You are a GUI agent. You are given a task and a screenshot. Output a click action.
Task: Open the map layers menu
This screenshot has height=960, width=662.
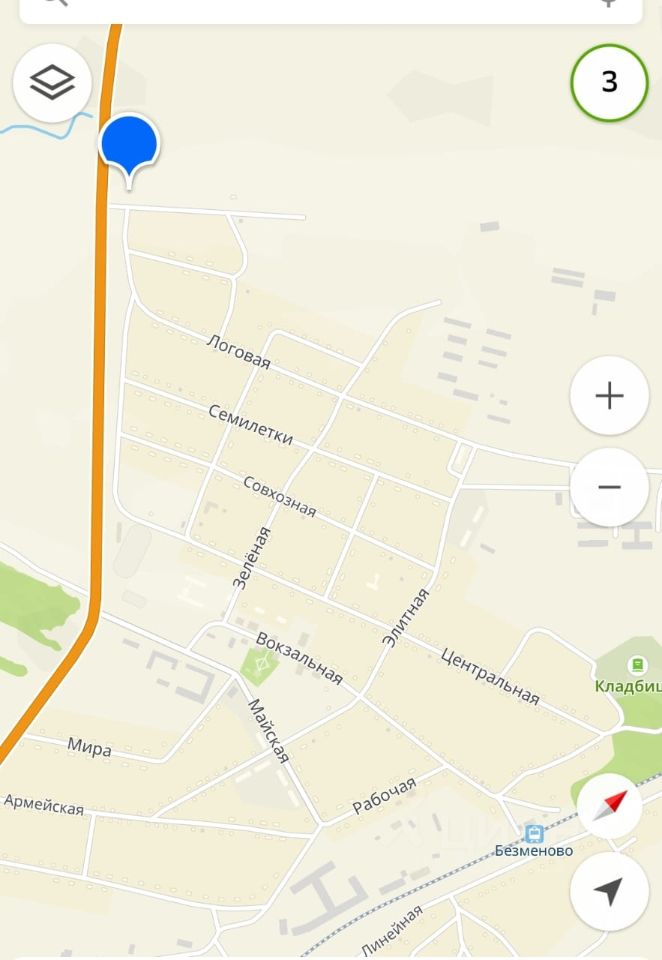(52, 83)
